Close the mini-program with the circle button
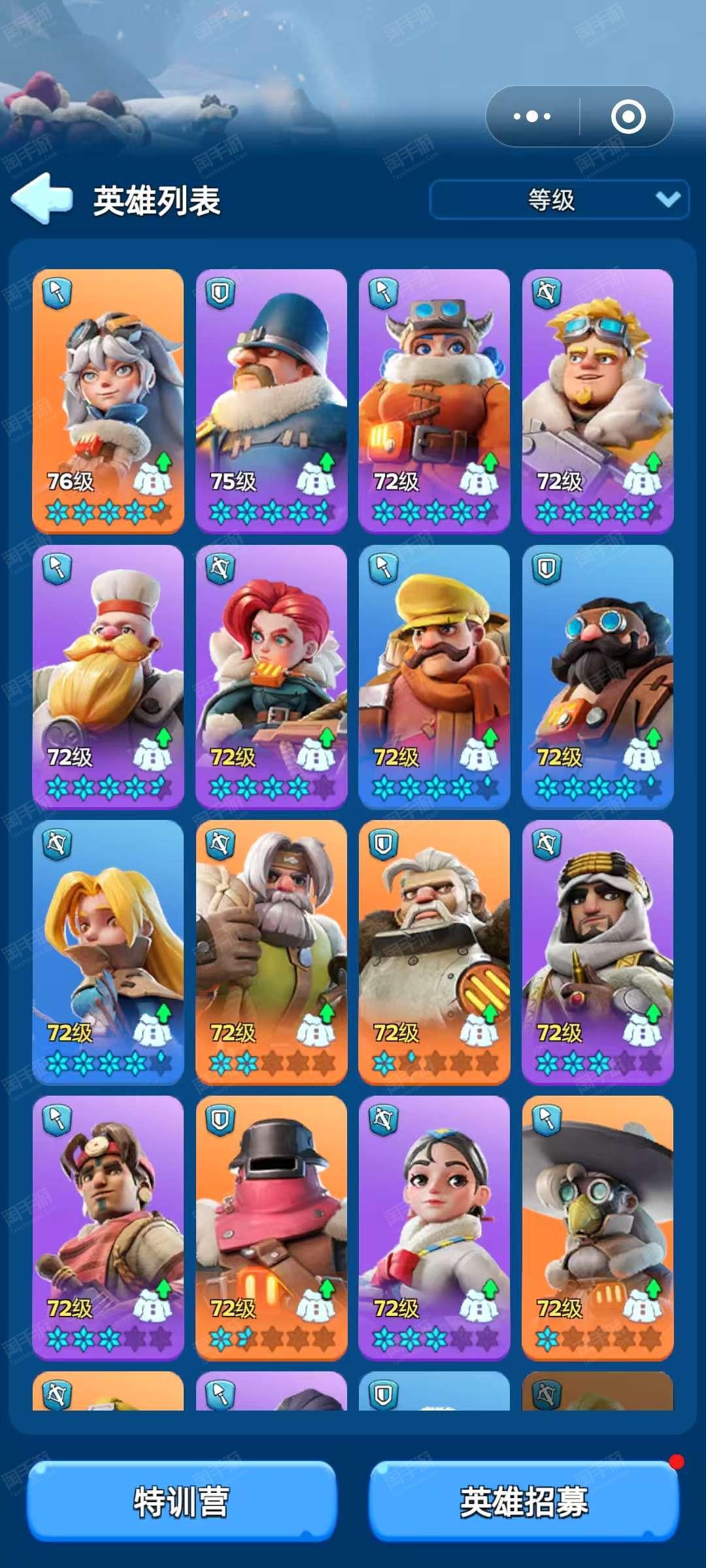Screen dimensions: 706x1568 [628, 117]
